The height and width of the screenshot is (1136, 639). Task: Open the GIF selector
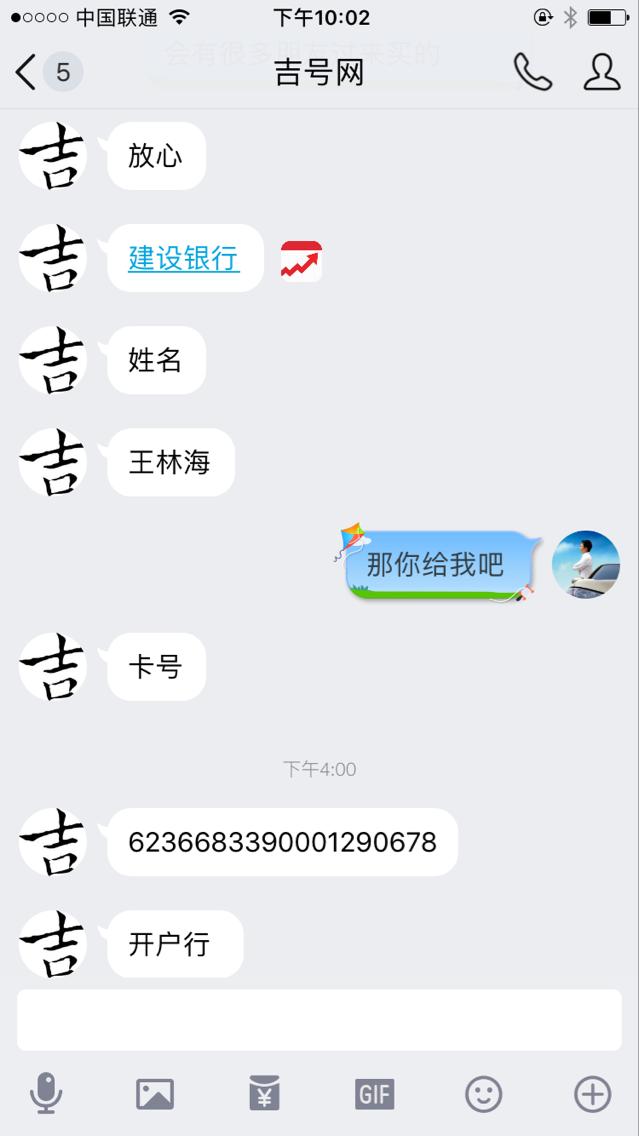pyautogui.click(x=374, y=1094)
